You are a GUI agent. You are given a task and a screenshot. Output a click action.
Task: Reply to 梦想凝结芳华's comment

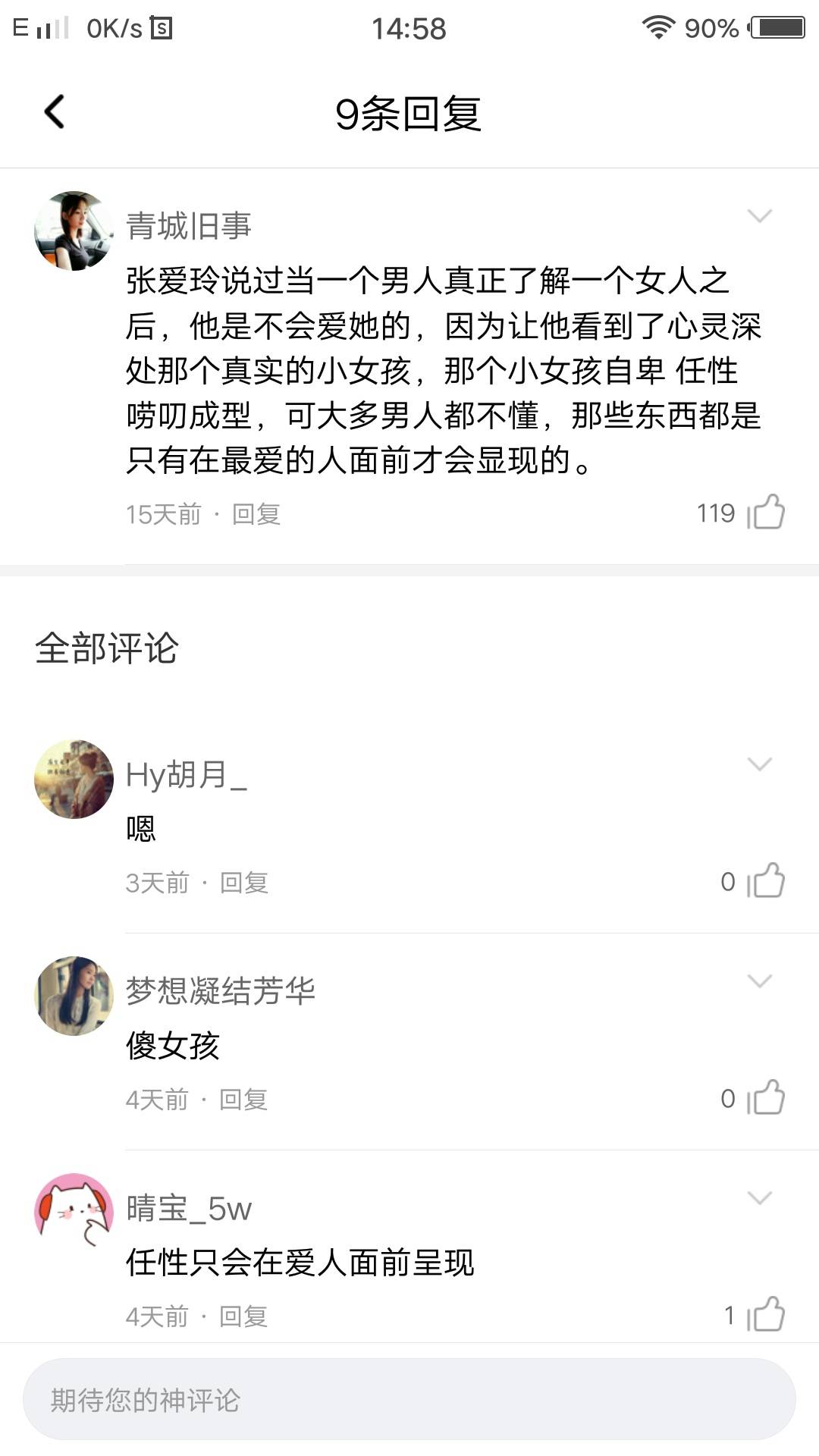coord(243,1100)
